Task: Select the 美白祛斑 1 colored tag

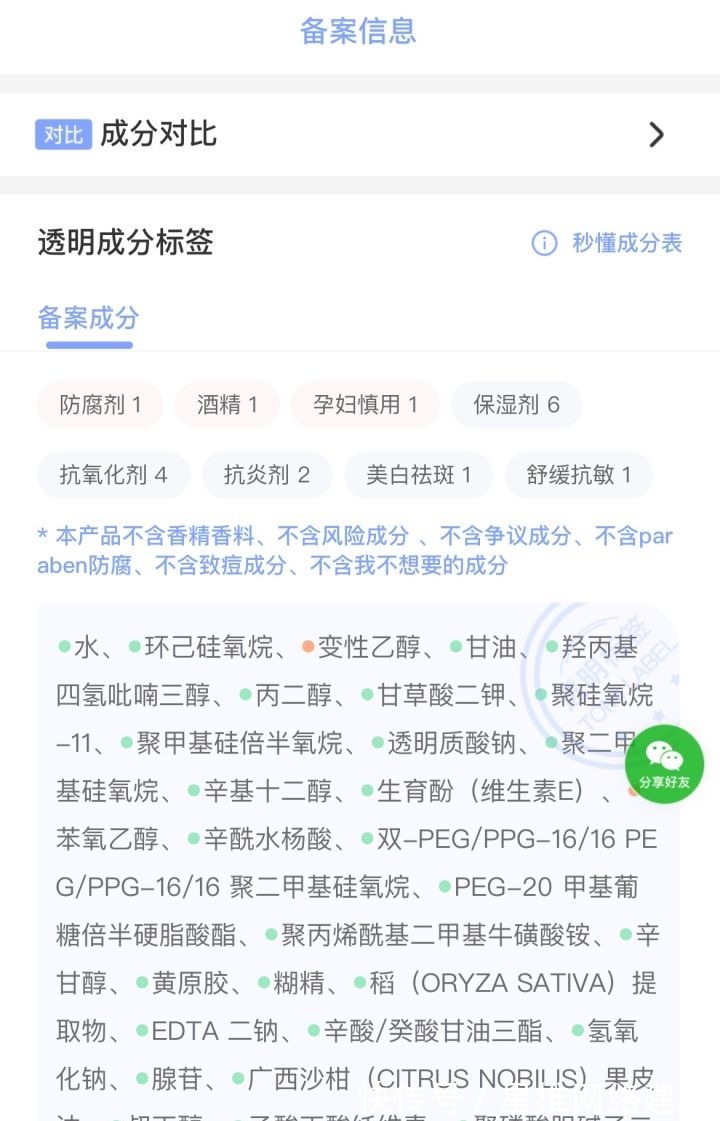Action: pyautogui.click(x=420, y=476)
